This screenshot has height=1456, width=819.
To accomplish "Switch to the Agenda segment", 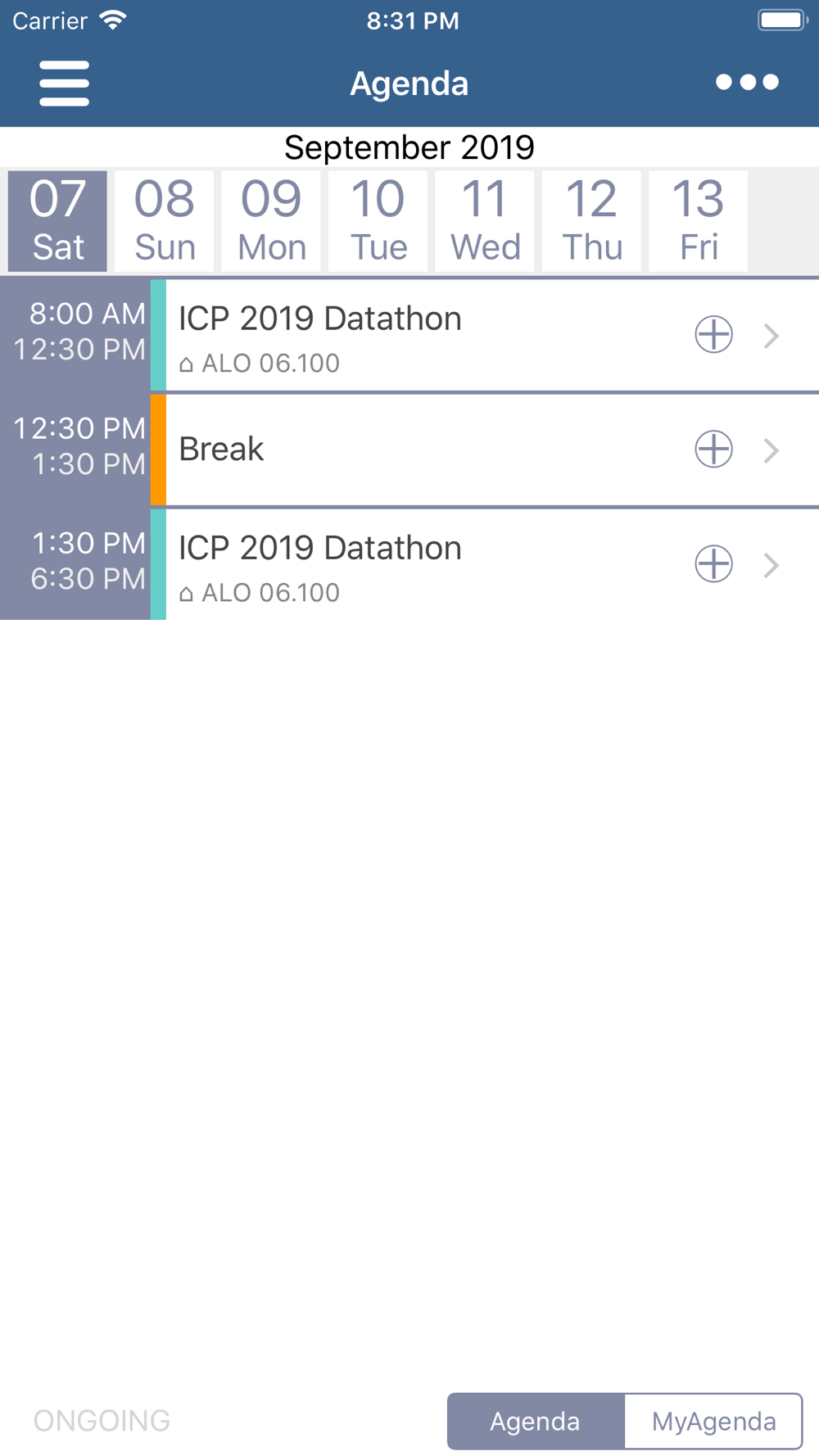I will coord(536,1422).
